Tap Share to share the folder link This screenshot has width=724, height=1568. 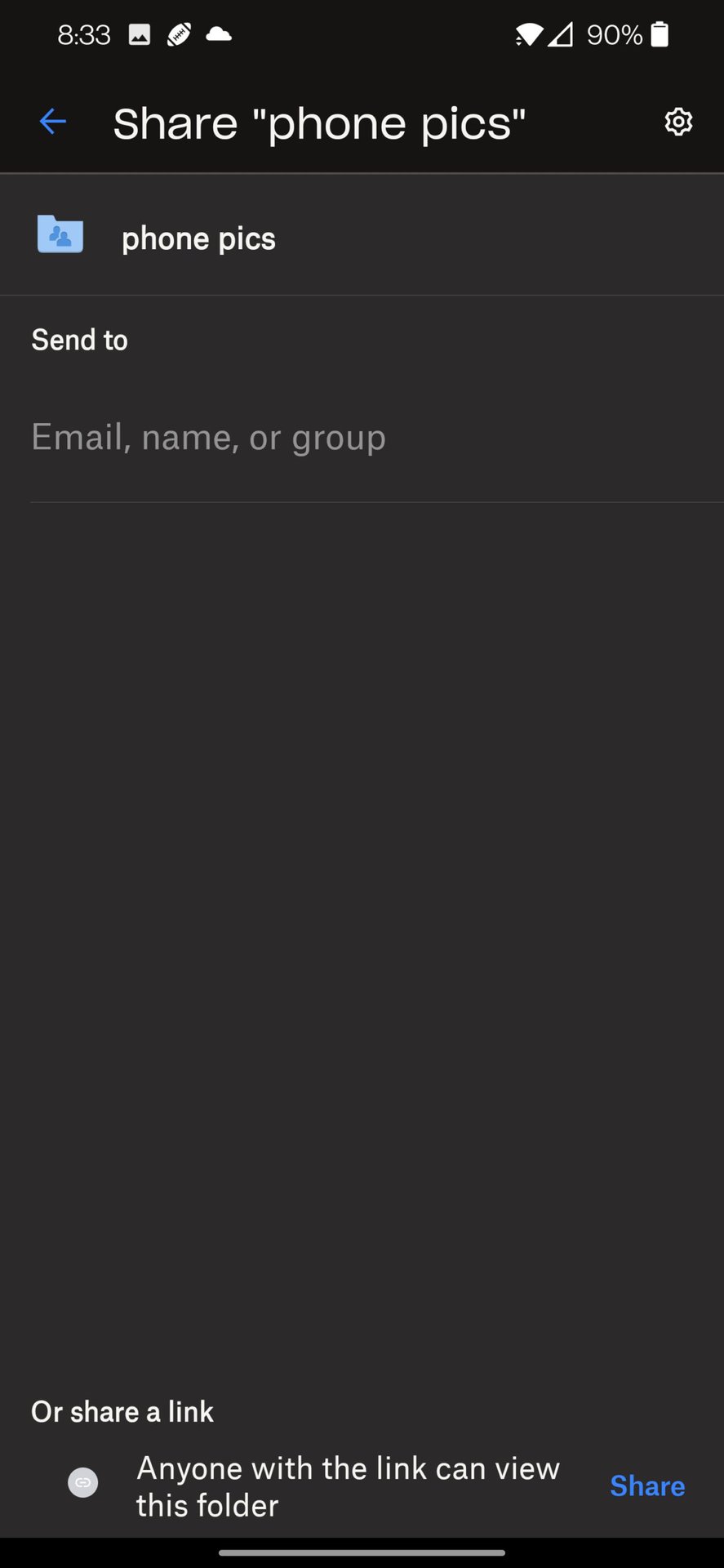[x=647, y=1486]
